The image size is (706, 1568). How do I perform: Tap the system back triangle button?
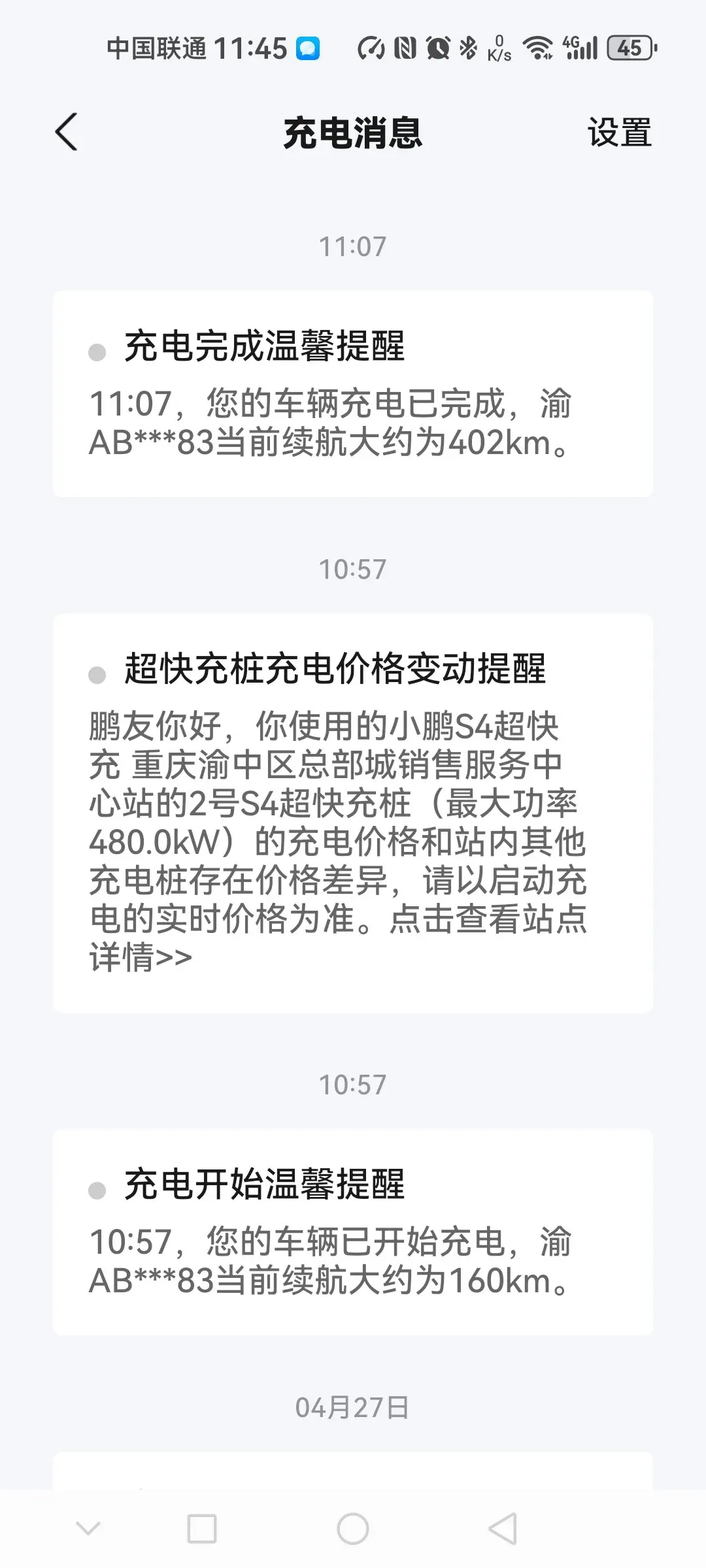tap(503, 1529)
